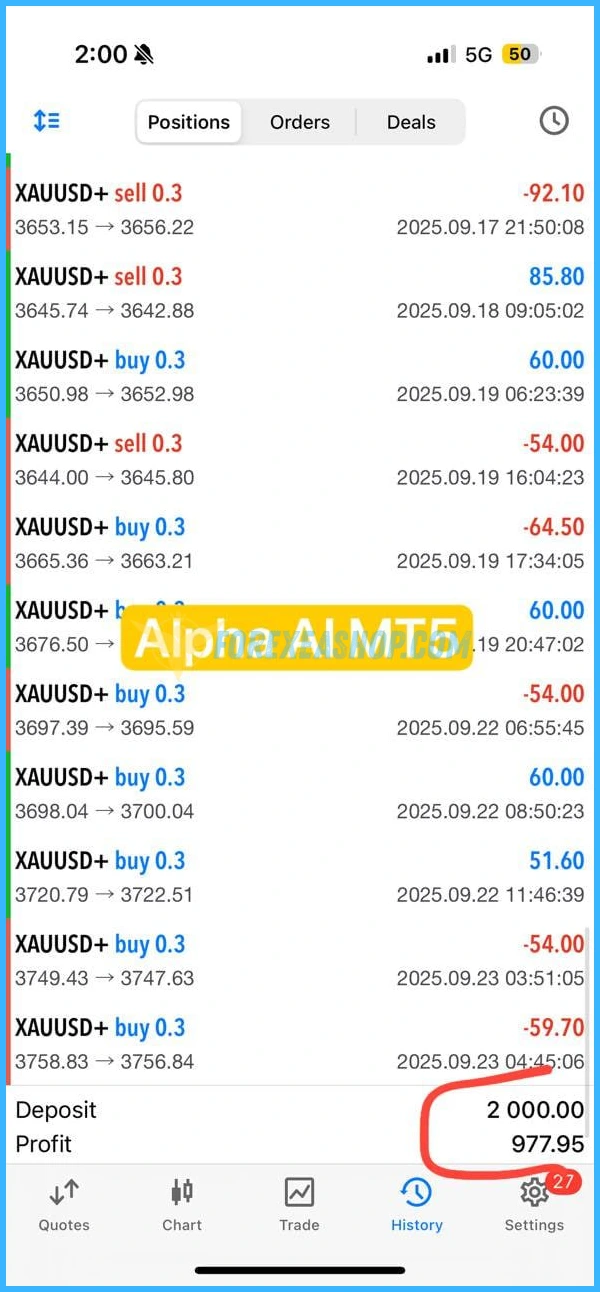
Task: Switch to the Chart tab
Action: point(182,1204)
